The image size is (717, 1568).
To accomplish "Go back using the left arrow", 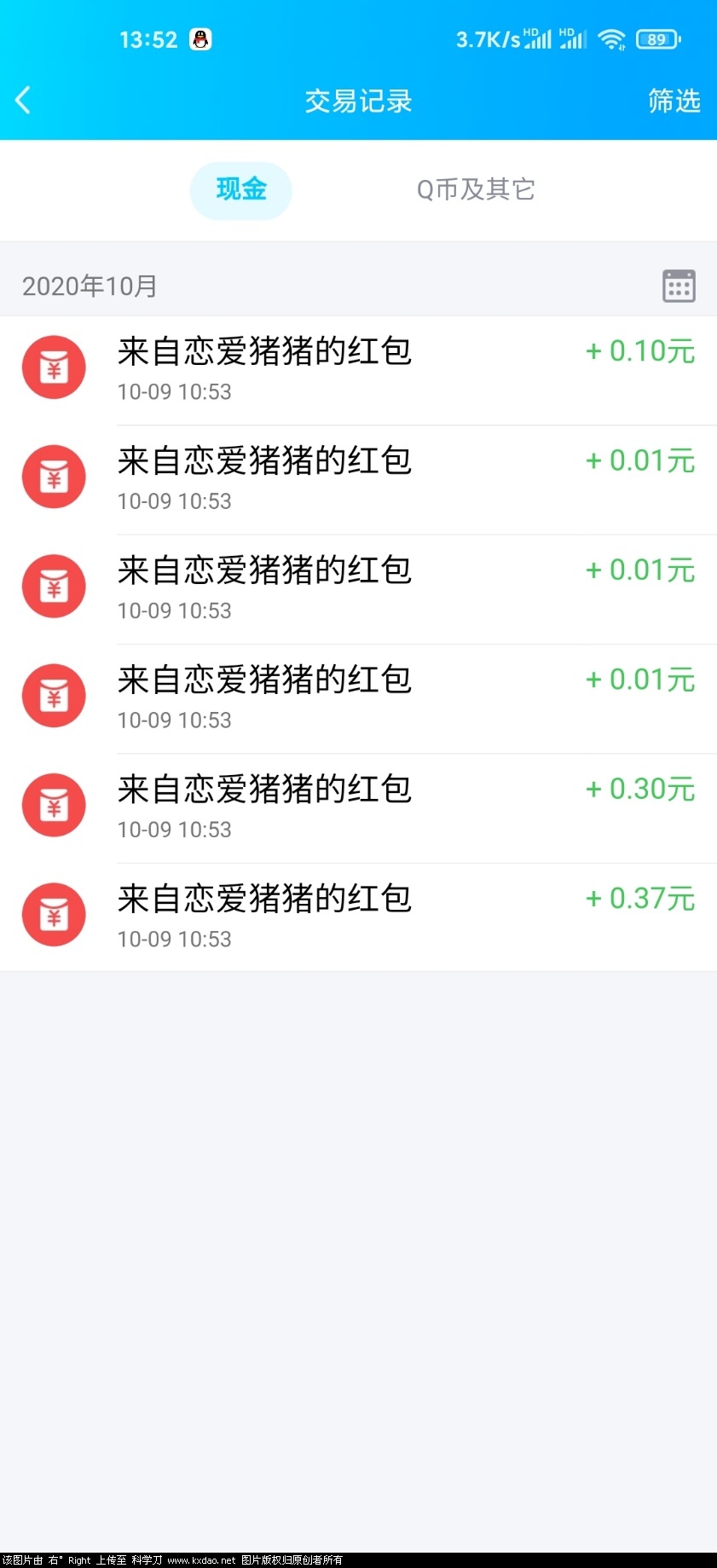I will (23, 100).
